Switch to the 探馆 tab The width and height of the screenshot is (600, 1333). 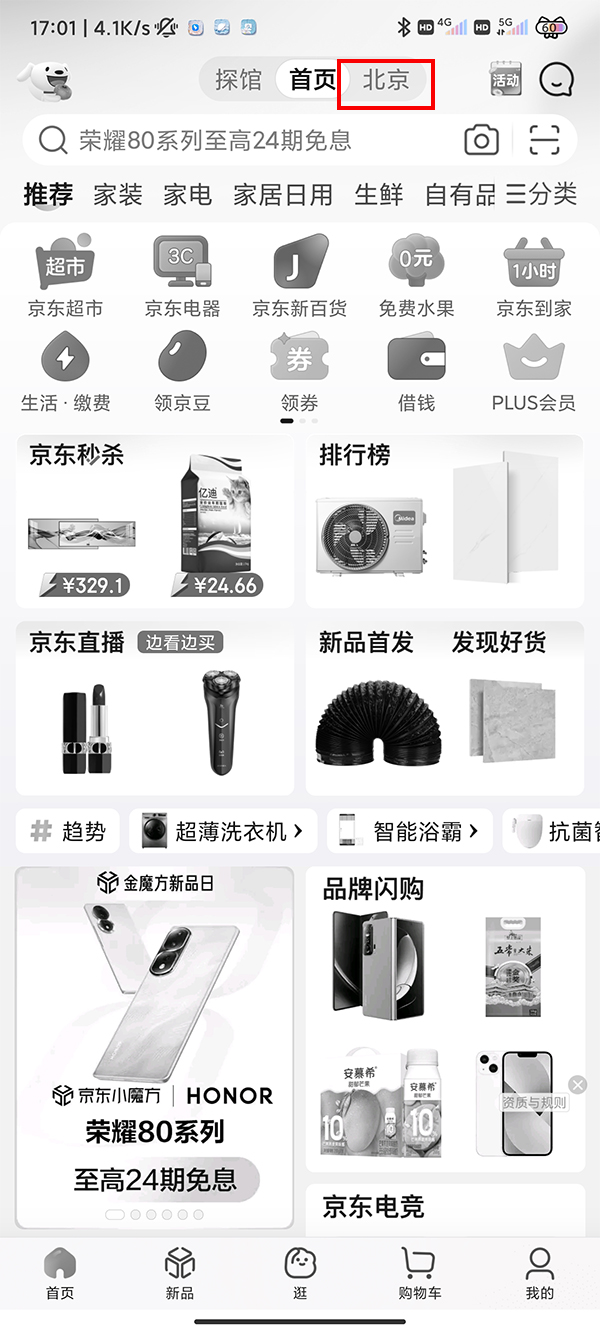pyautogui.click(x=238, y=81)
